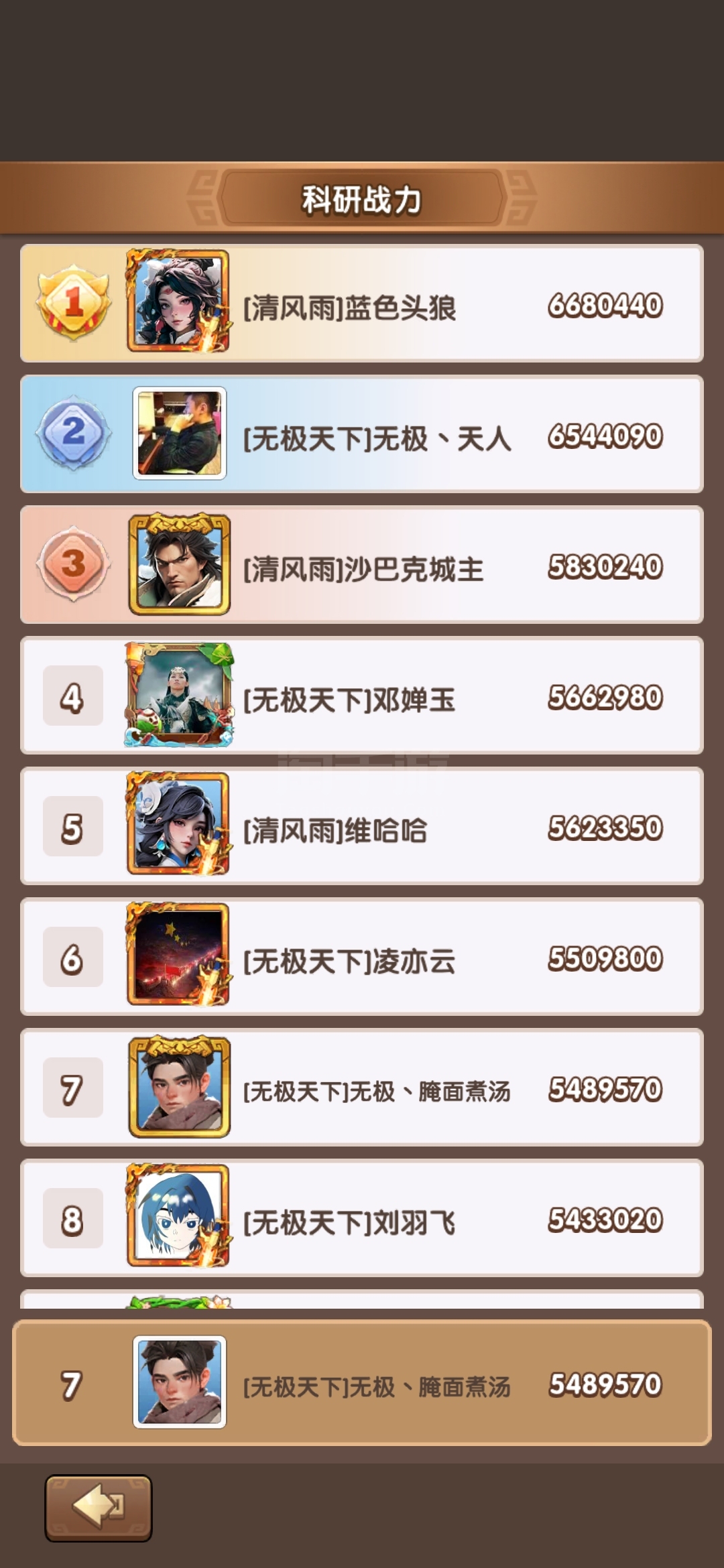Open the 刘羽飞 ranking row
The height and width of the screenshot is (1568, 724).
(x=362, y=1218)
